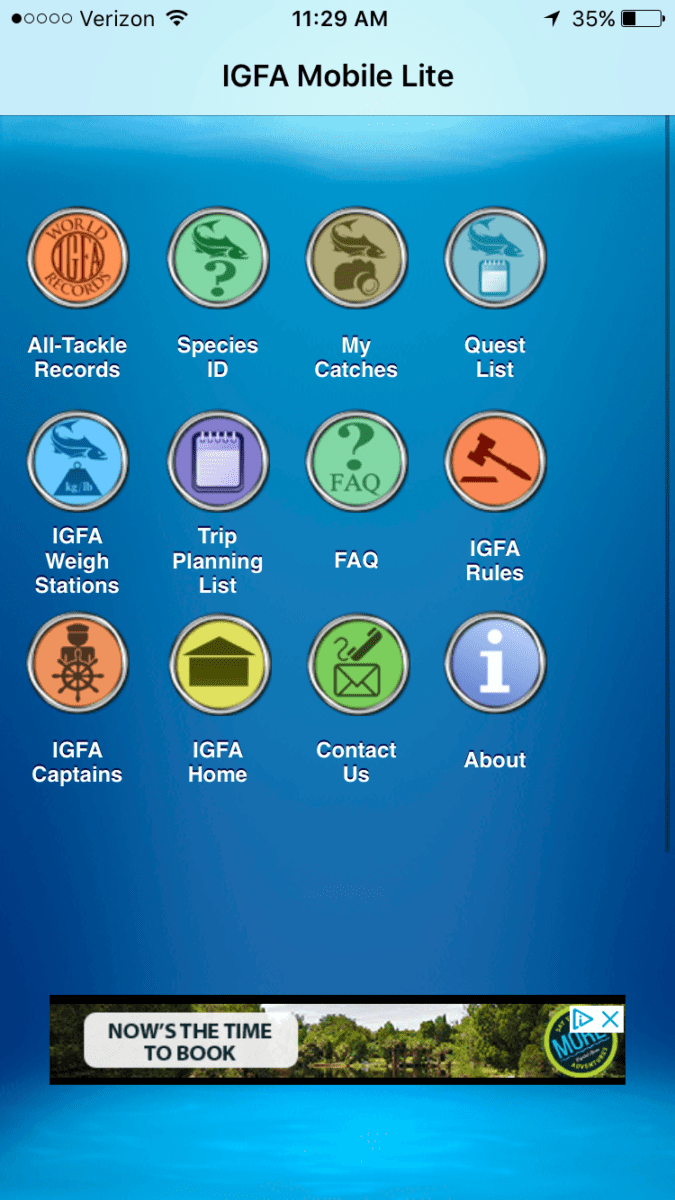Open the Trip Planning List
675x1200 pixels.
[217, 461]
